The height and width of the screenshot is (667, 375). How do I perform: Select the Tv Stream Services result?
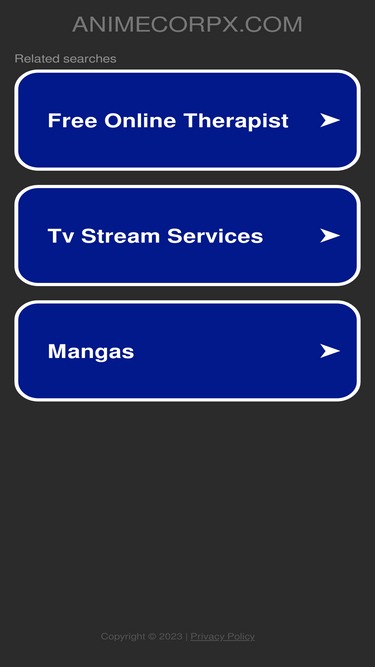pyautogui.click(x=188, y=236)
